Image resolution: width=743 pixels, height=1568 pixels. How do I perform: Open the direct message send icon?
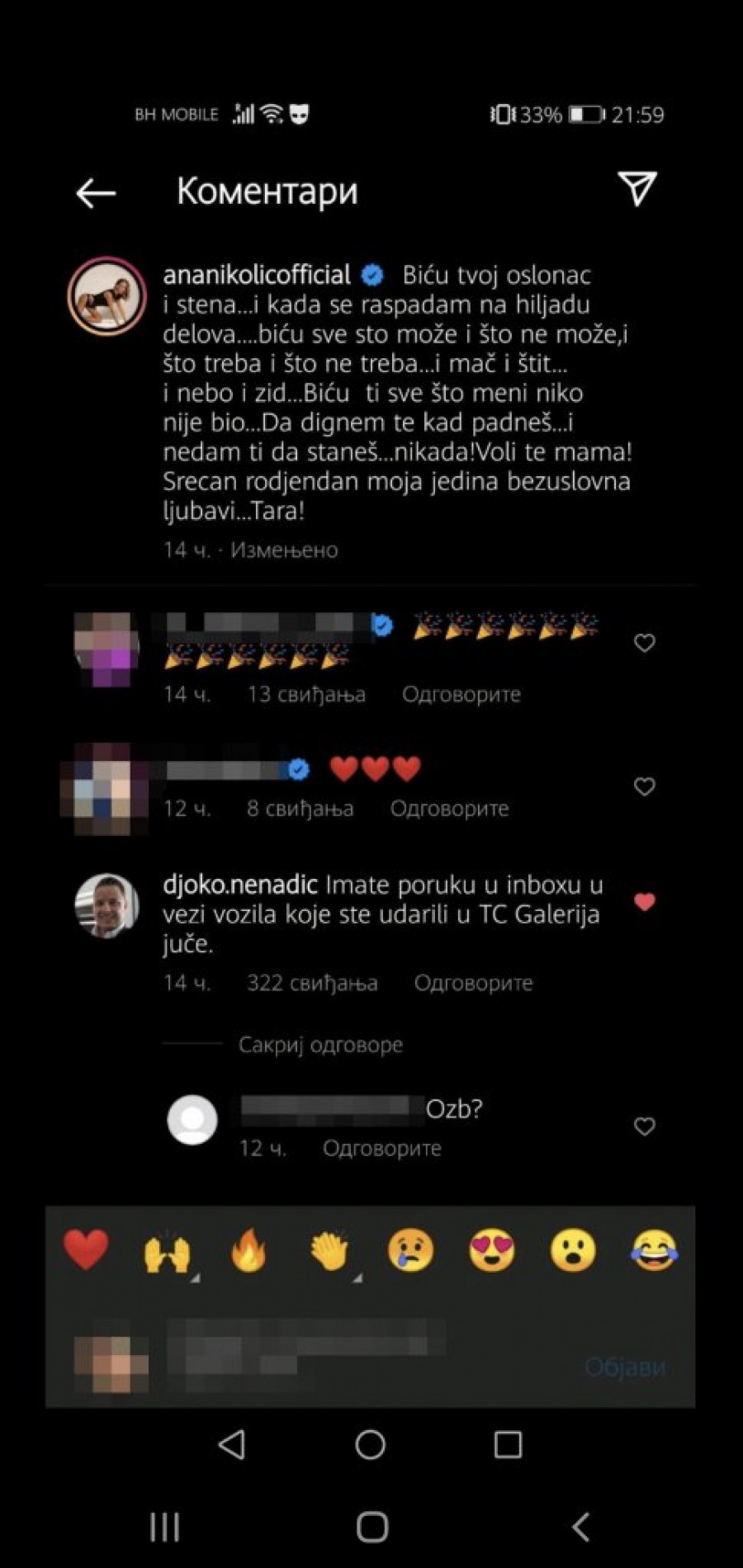click(637, 190)
